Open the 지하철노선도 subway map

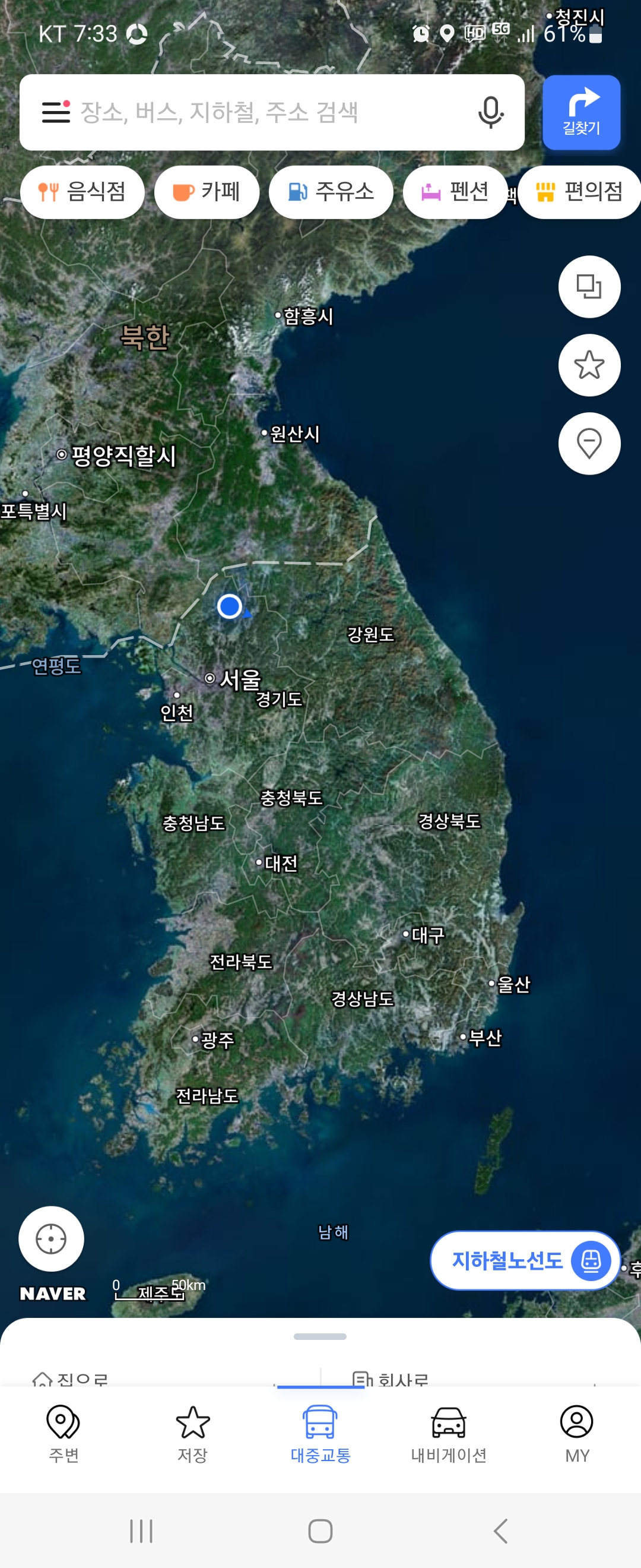(x=524, y=1260)
